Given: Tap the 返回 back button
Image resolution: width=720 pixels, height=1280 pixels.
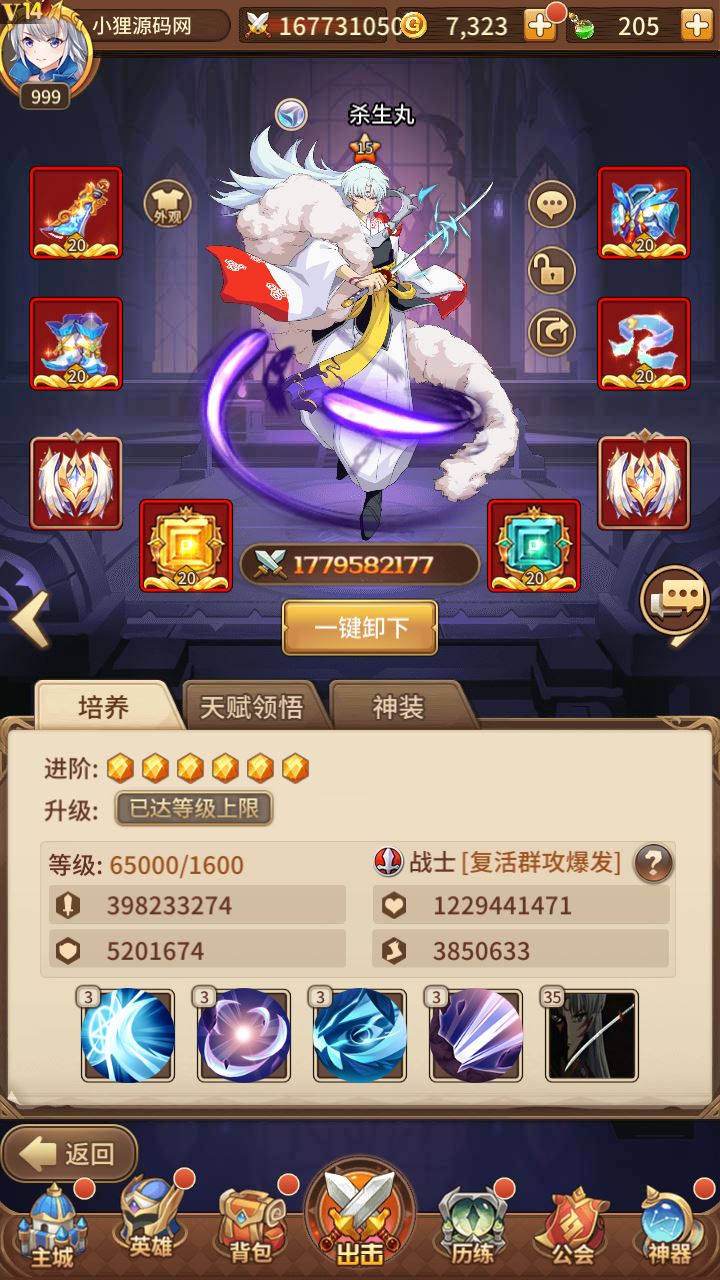Looking at the screenshot, I should tap(70, 1153).
